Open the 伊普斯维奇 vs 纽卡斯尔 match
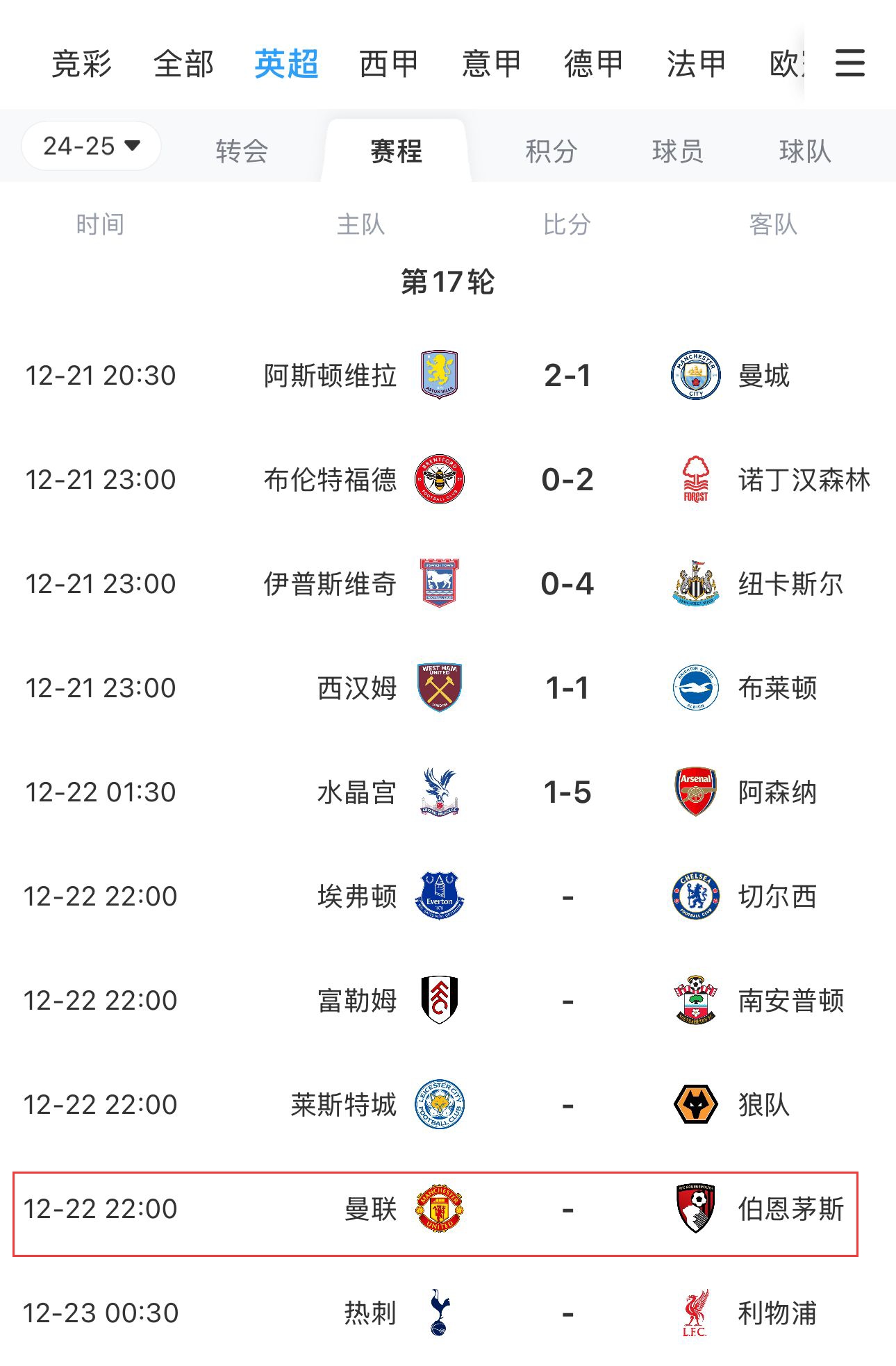This screenshot has width=896, height=1366. click(567, 584)
